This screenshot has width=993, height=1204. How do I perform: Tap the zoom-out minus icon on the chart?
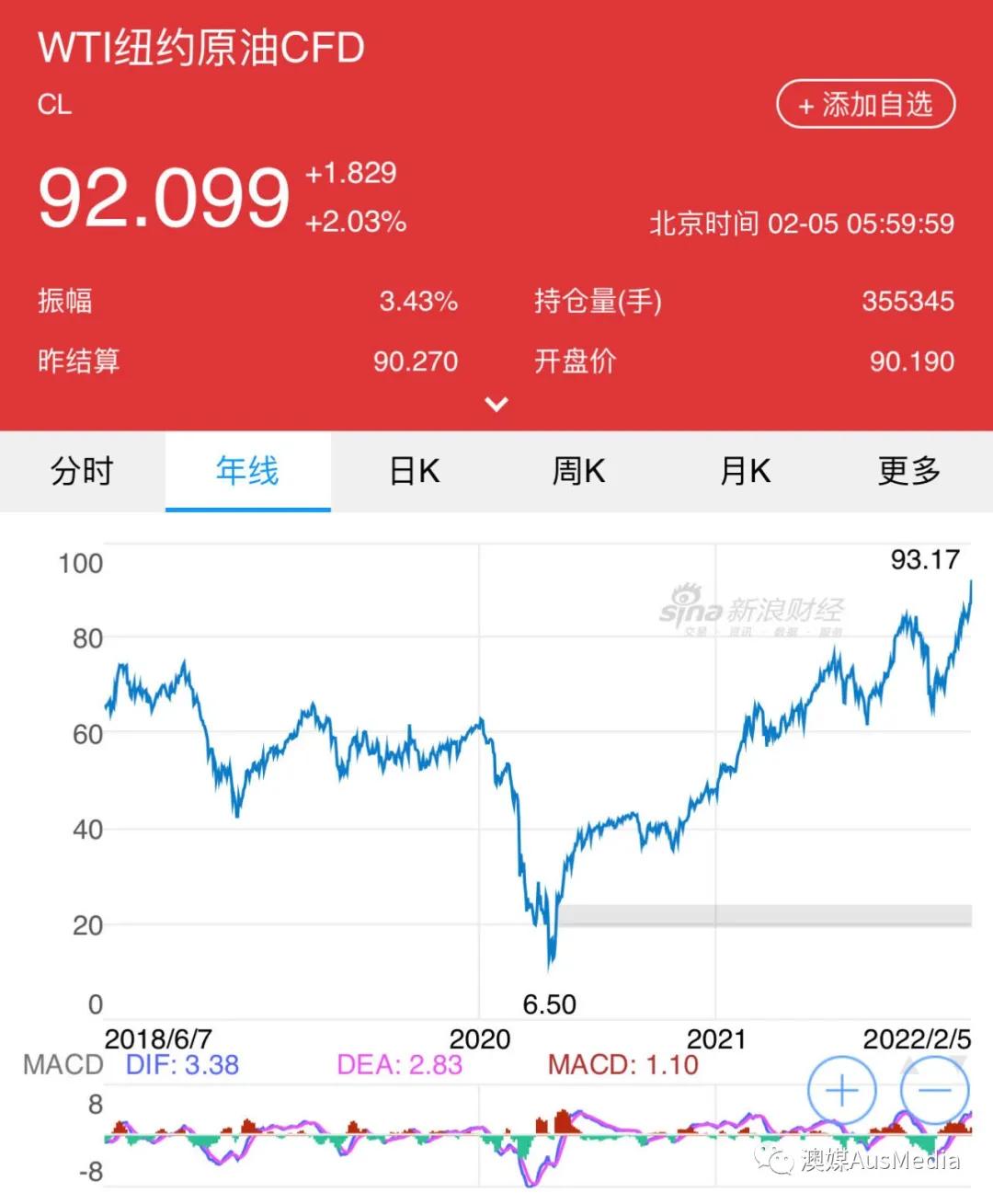click(x=934, y=1090)
